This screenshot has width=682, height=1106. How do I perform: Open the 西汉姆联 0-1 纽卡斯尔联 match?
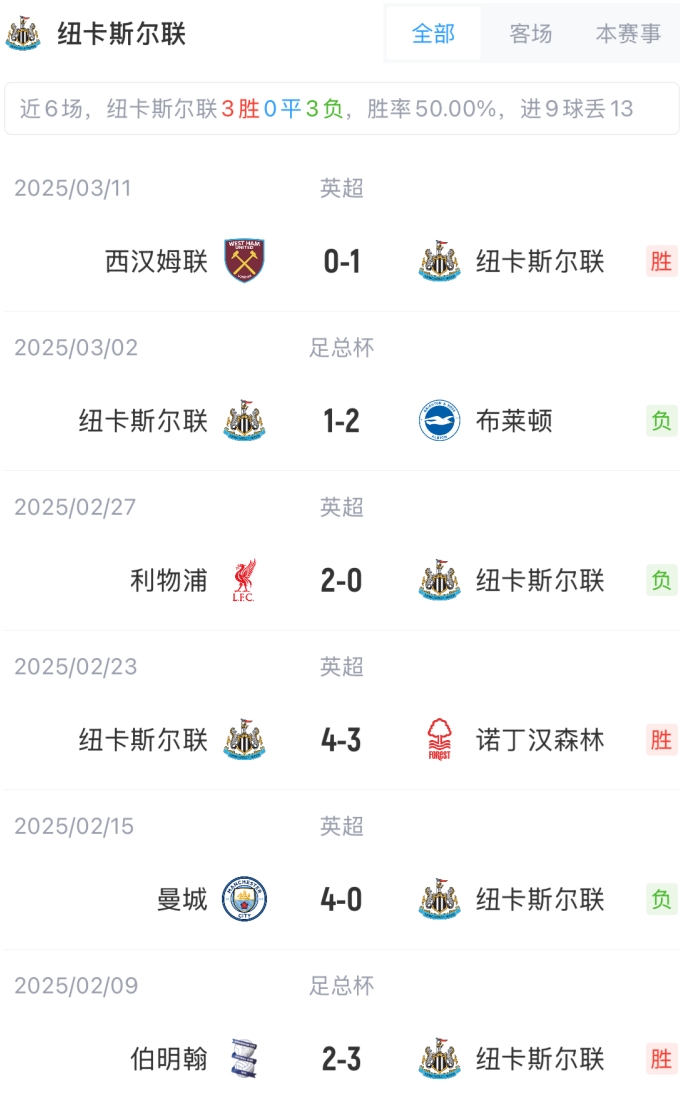point(341,262)
